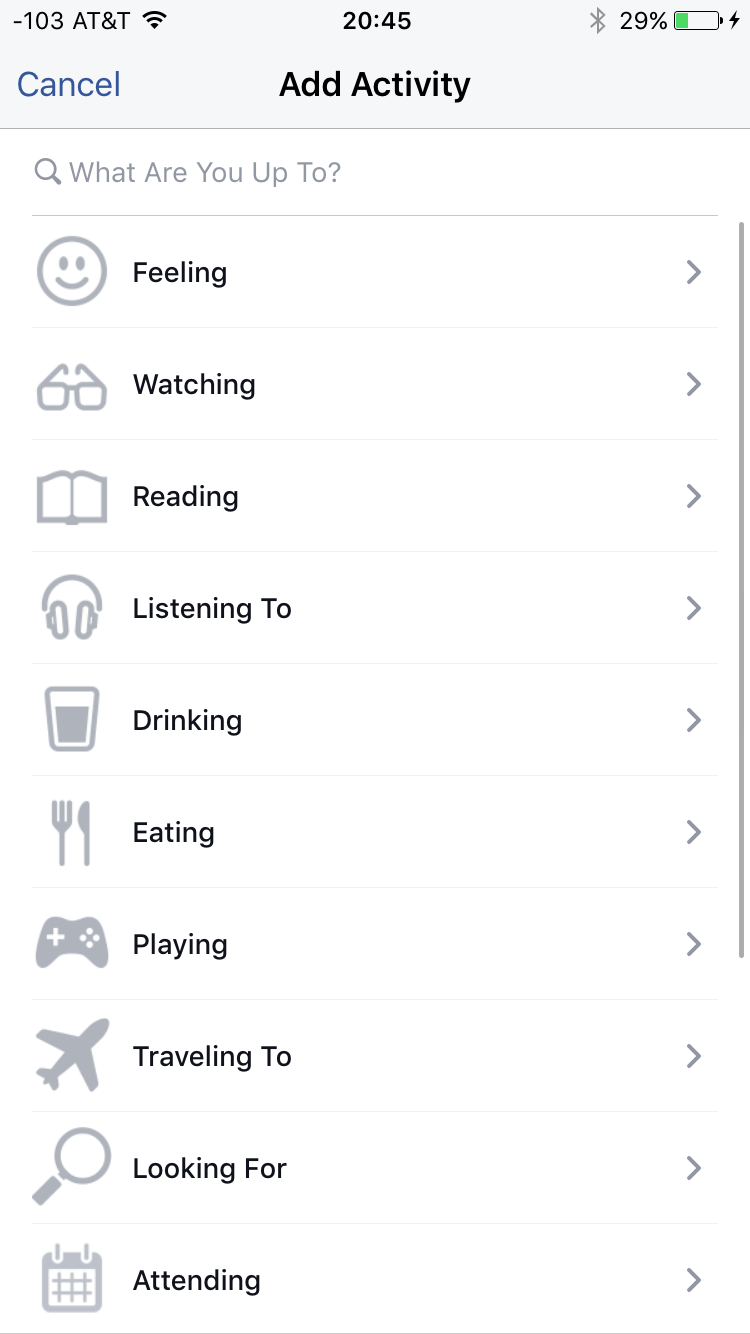Open Listening To activity list
The height and width of the screenshot is (1334, 750).
point(375,608)
